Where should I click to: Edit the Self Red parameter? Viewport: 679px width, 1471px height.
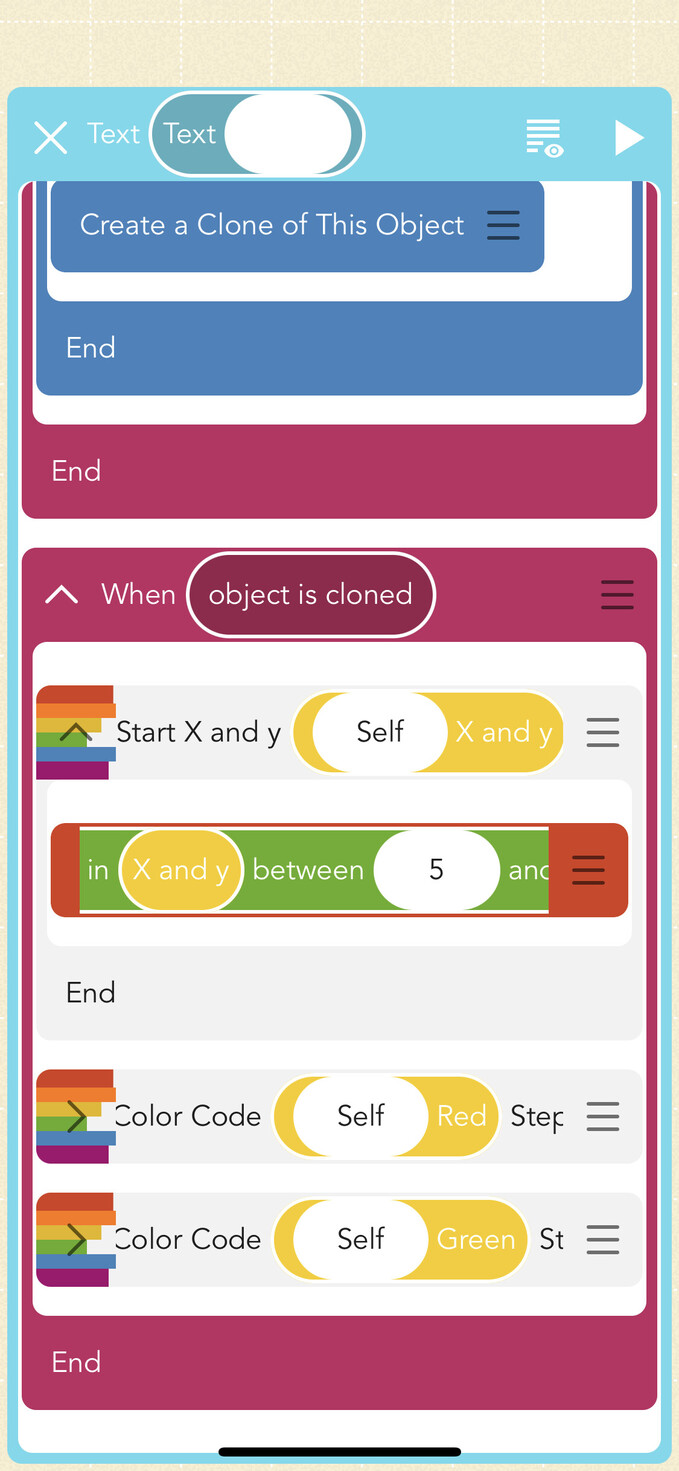pos(386,1116)
